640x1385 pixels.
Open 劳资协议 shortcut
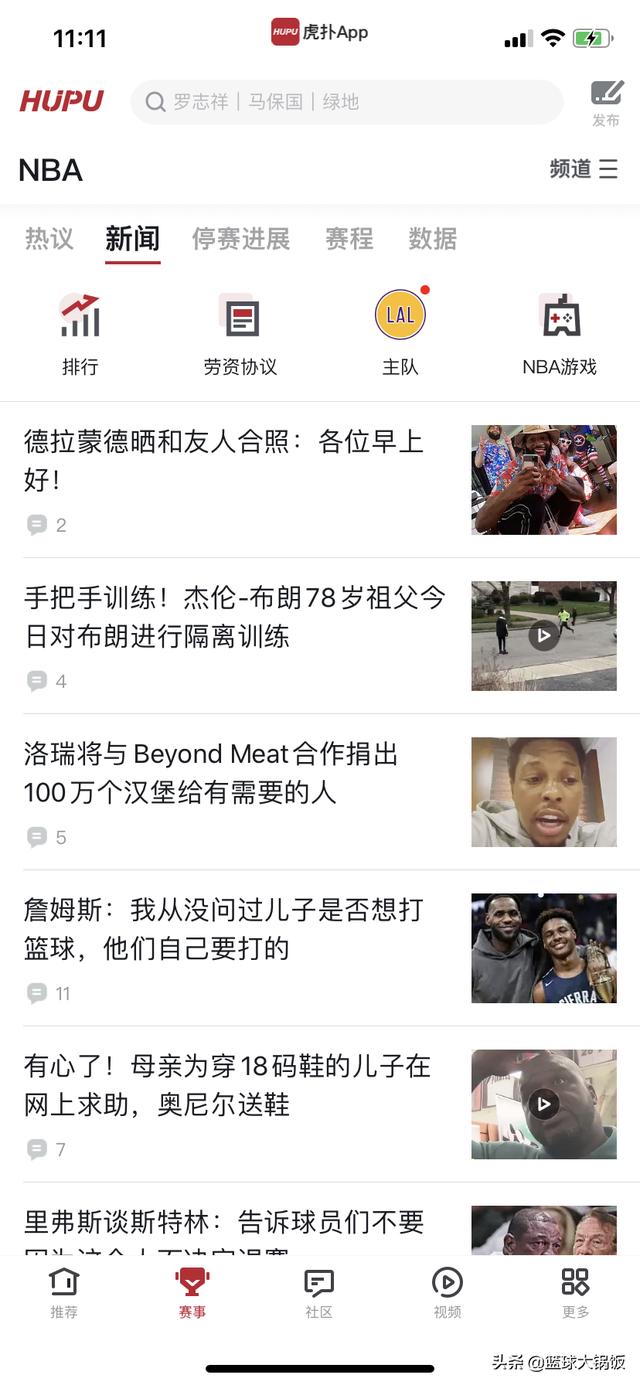pyautogui.click(x=240, y=335)
